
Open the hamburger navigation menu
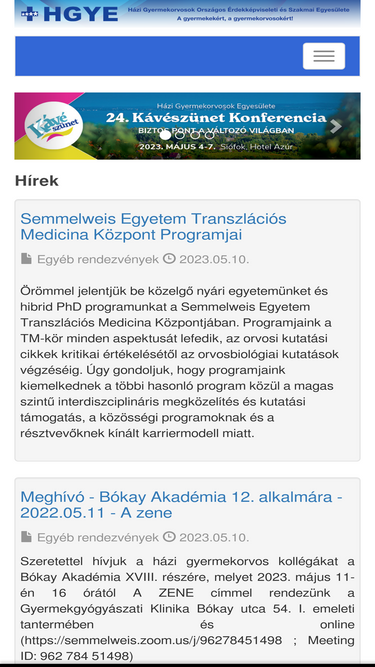tap(324, 56)
